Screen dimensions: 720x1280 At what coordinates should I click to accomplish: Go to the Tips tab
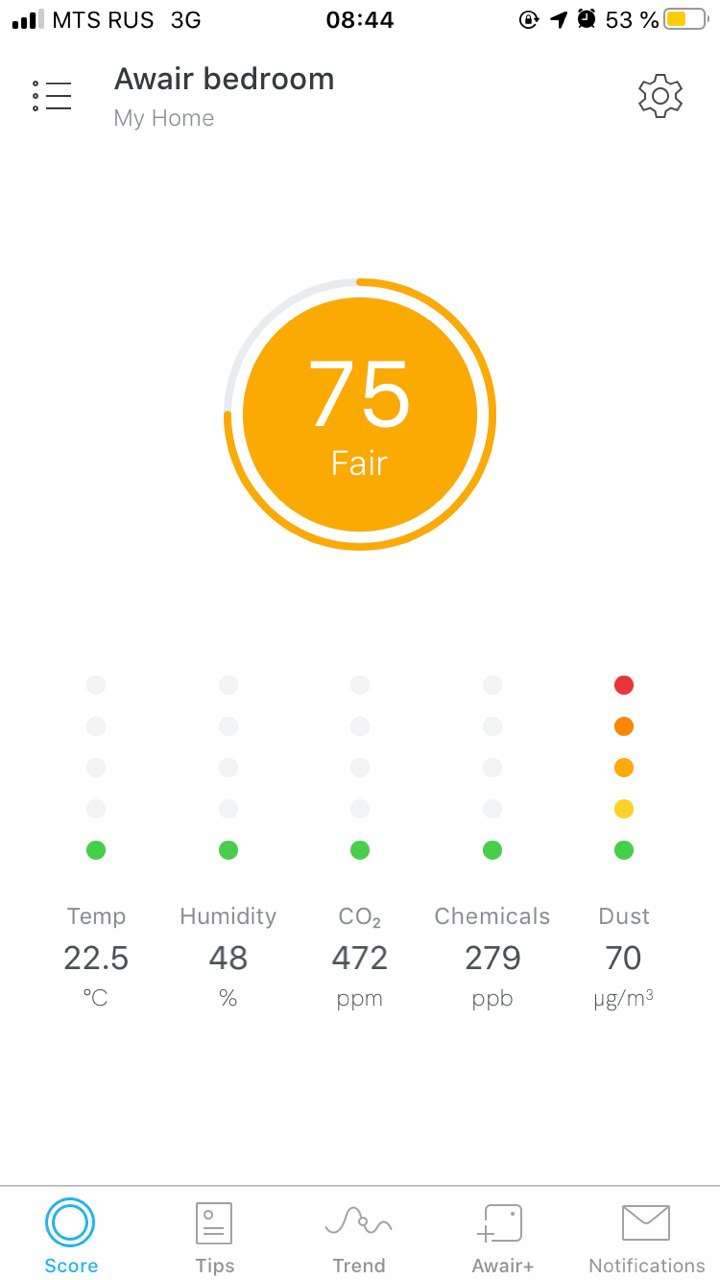tap(214, 1236)
